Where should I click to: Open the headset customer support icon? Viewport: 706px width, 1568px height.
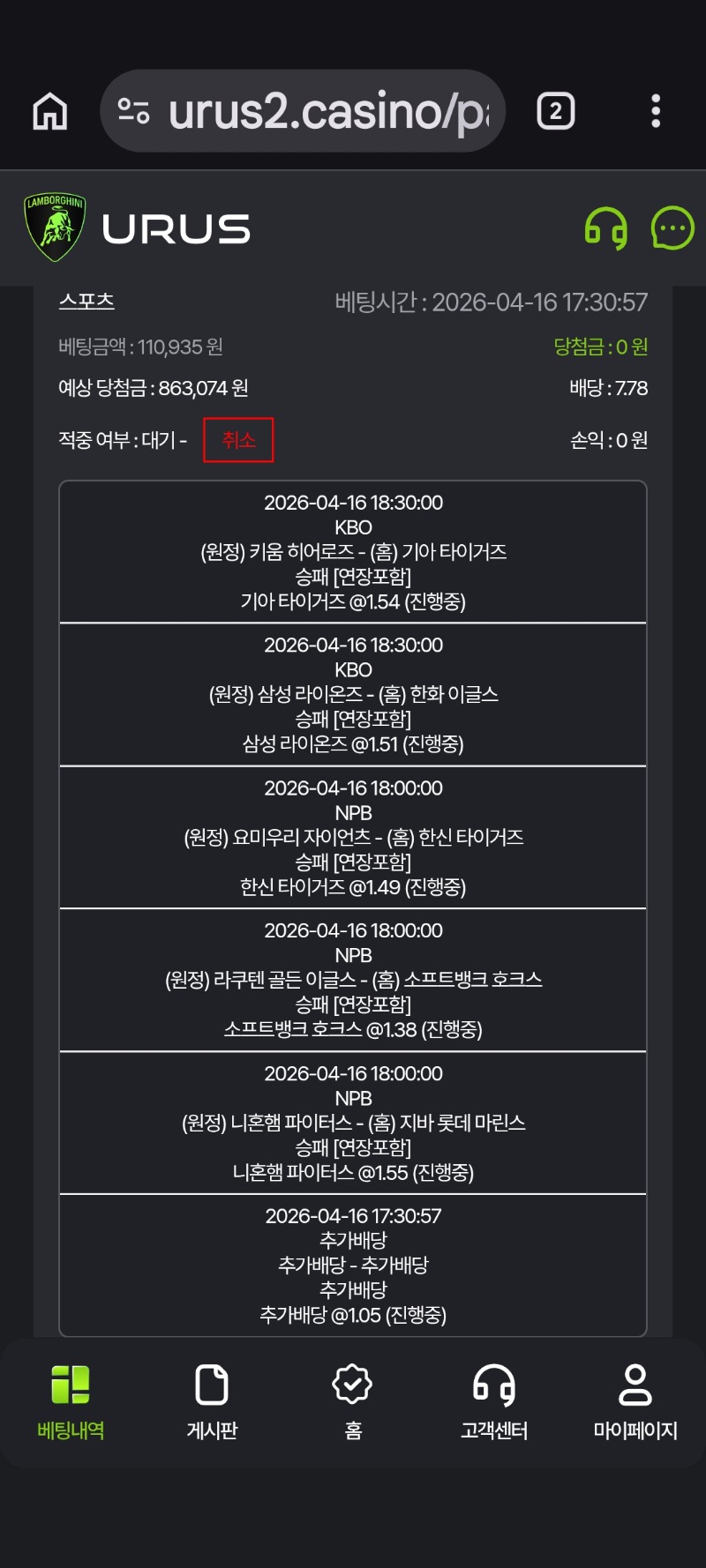606,228
